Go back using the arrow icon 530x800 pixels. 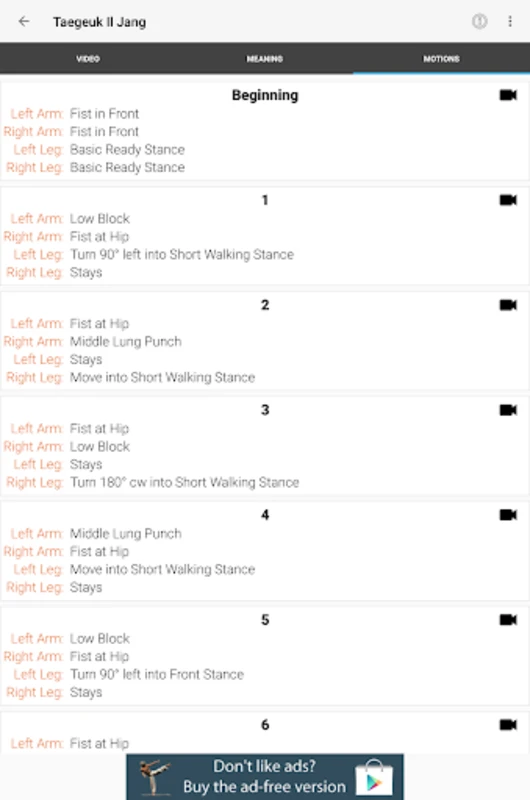click(x=23, y=21)
